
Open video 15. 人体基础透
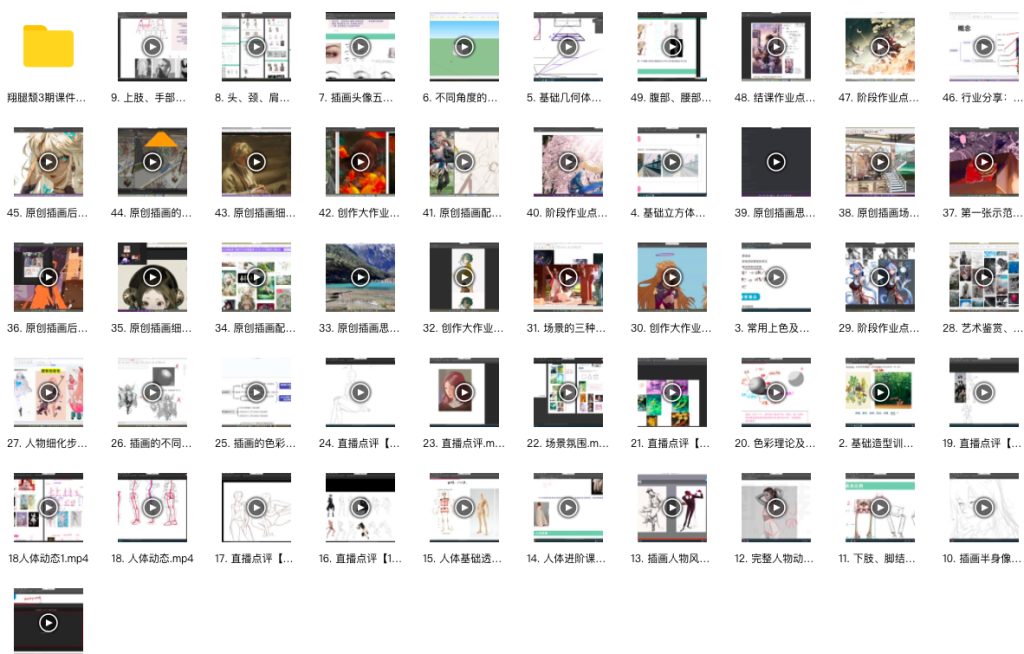(x=464, y=507)
